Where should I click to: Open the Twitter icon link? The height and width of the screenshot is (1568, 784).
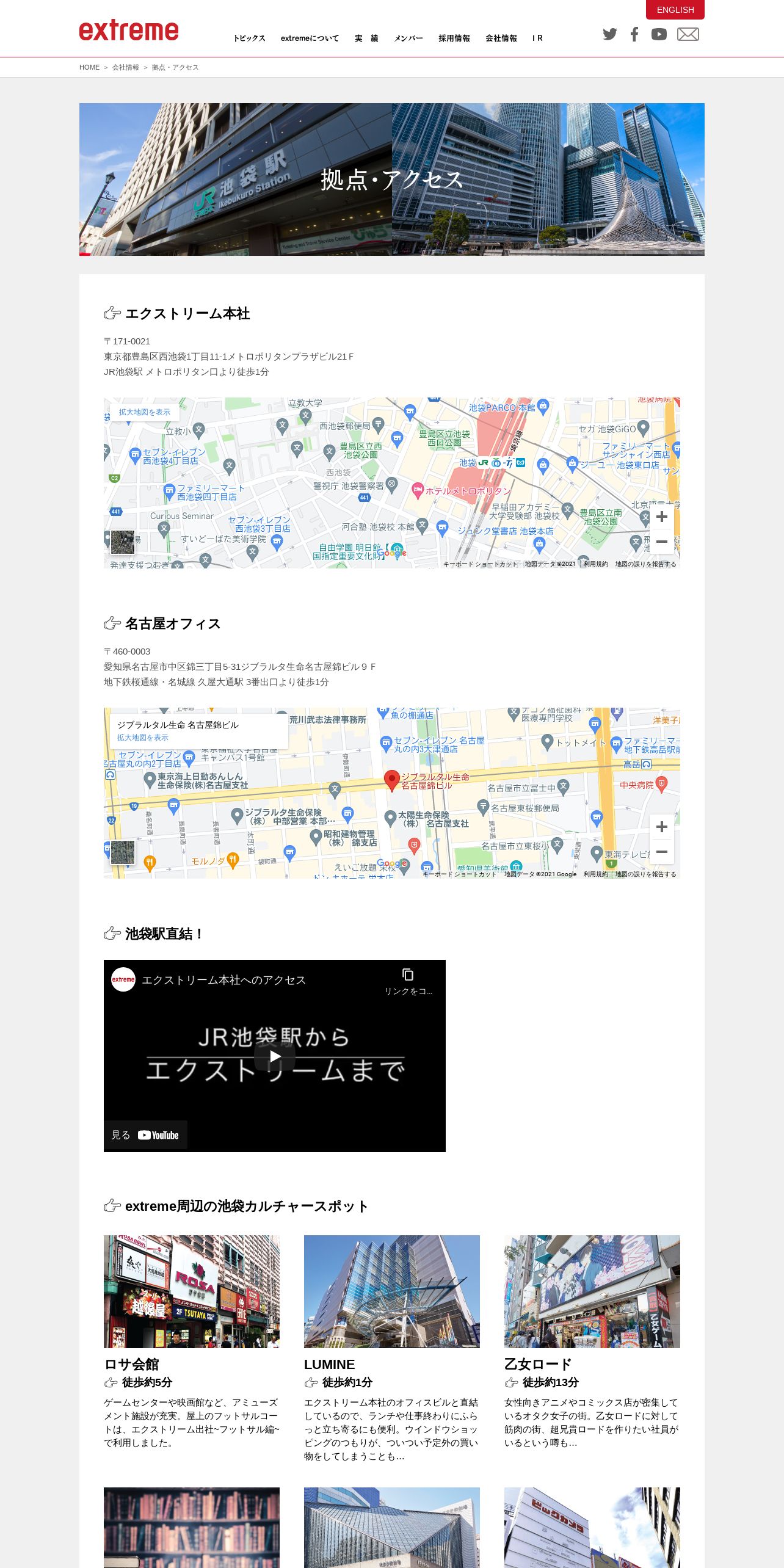point(609,34)
